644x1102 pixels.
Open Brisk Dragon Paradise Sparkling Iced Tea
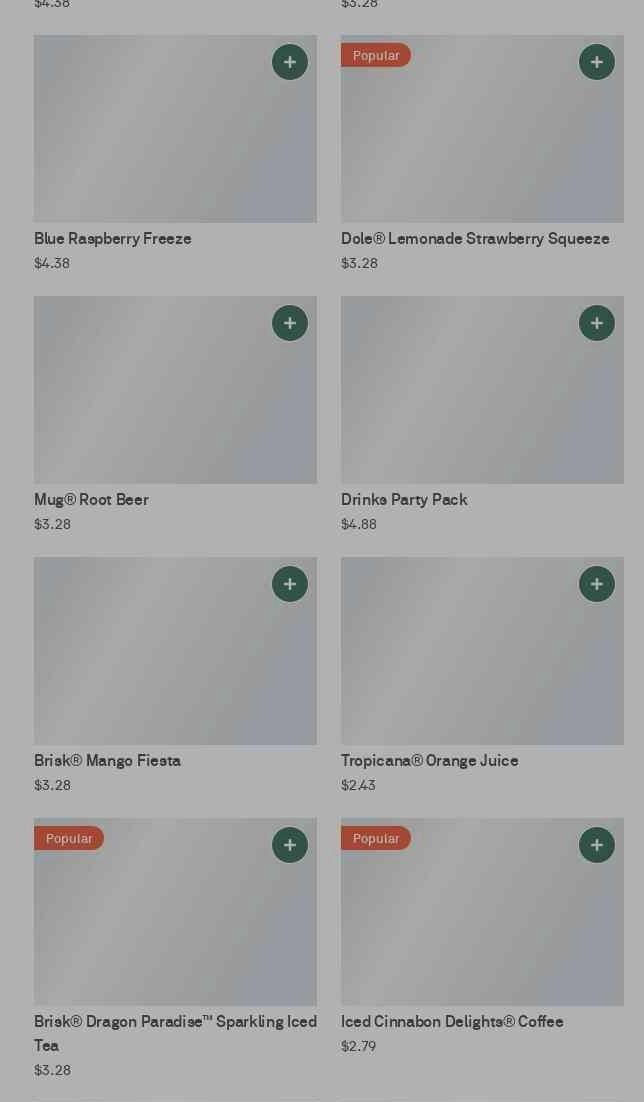[175, 948]
